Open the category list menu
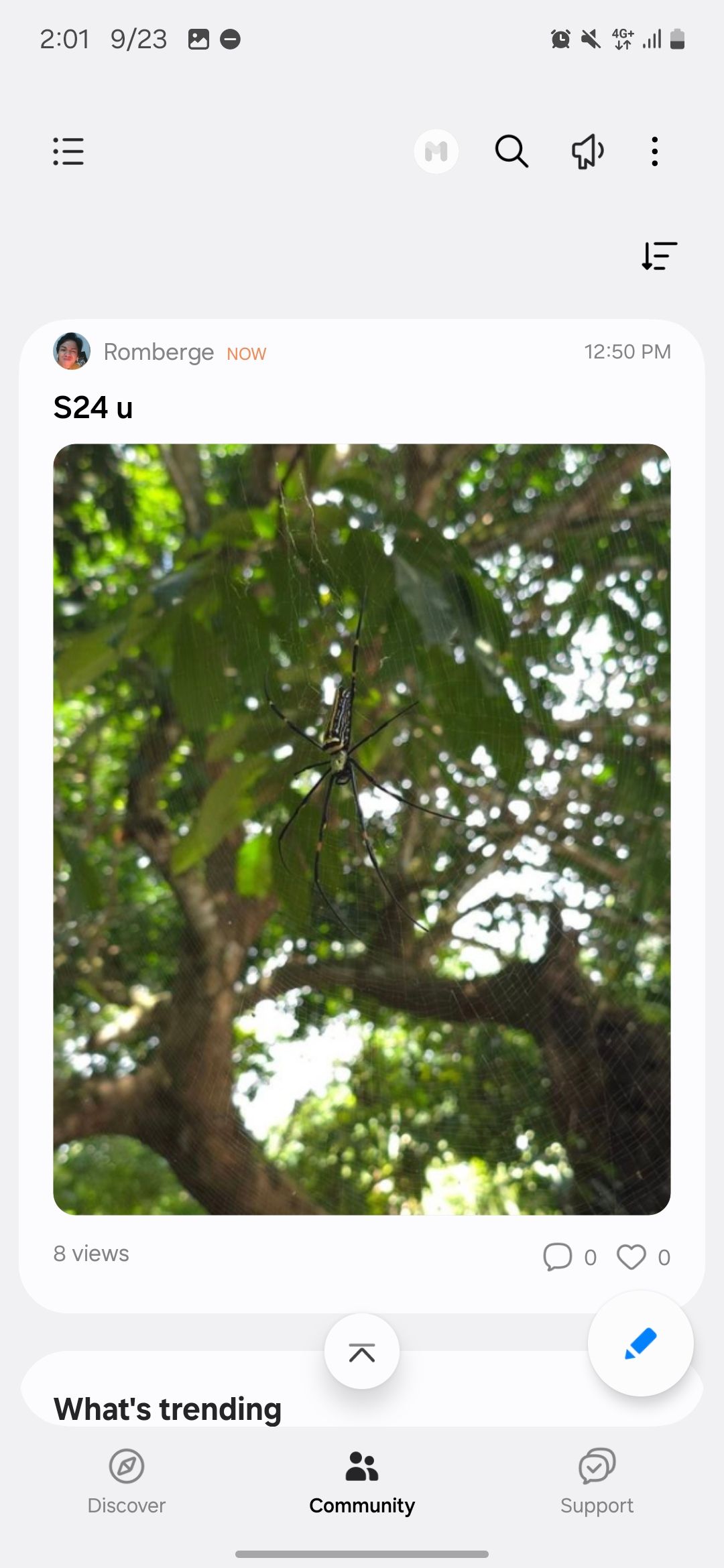Screen dimensions: 724x1568 click(68, 151)
